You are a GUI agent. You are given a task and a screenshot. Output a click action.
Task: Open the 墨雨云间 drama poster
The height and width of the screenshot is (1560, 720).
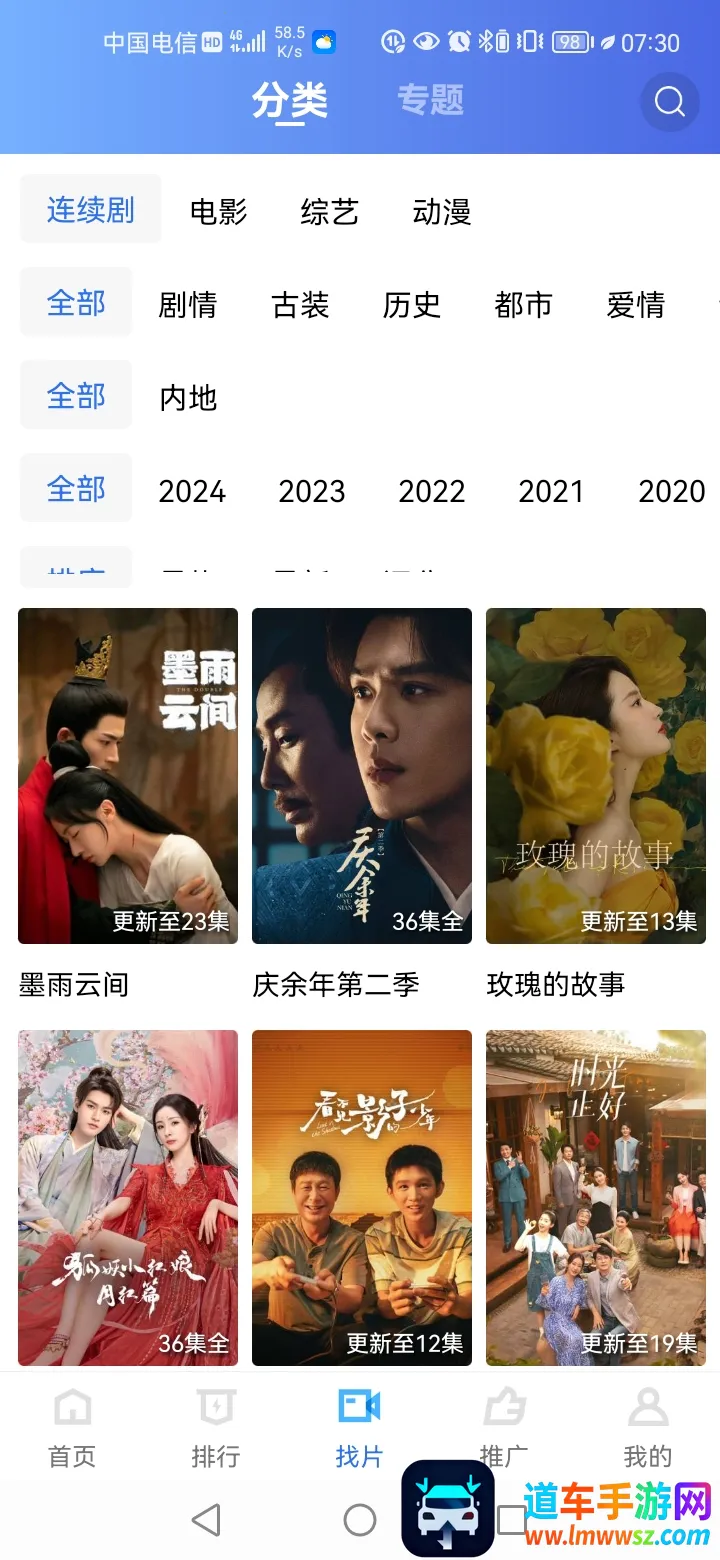pos(128,775)
